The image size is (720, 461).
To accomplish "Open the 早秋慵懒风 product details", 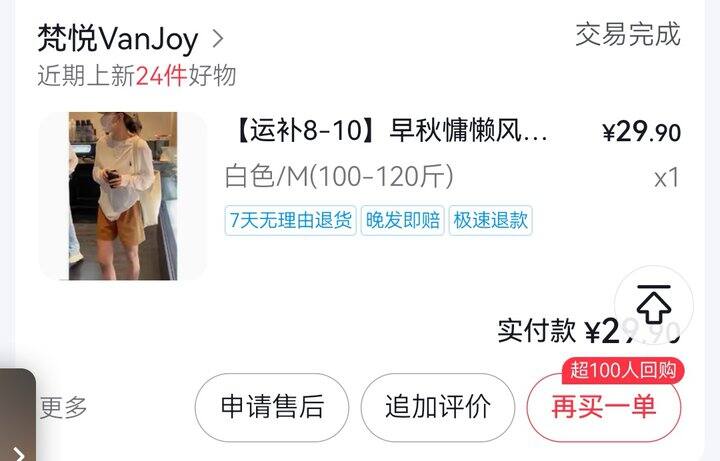I will point(390,132).
